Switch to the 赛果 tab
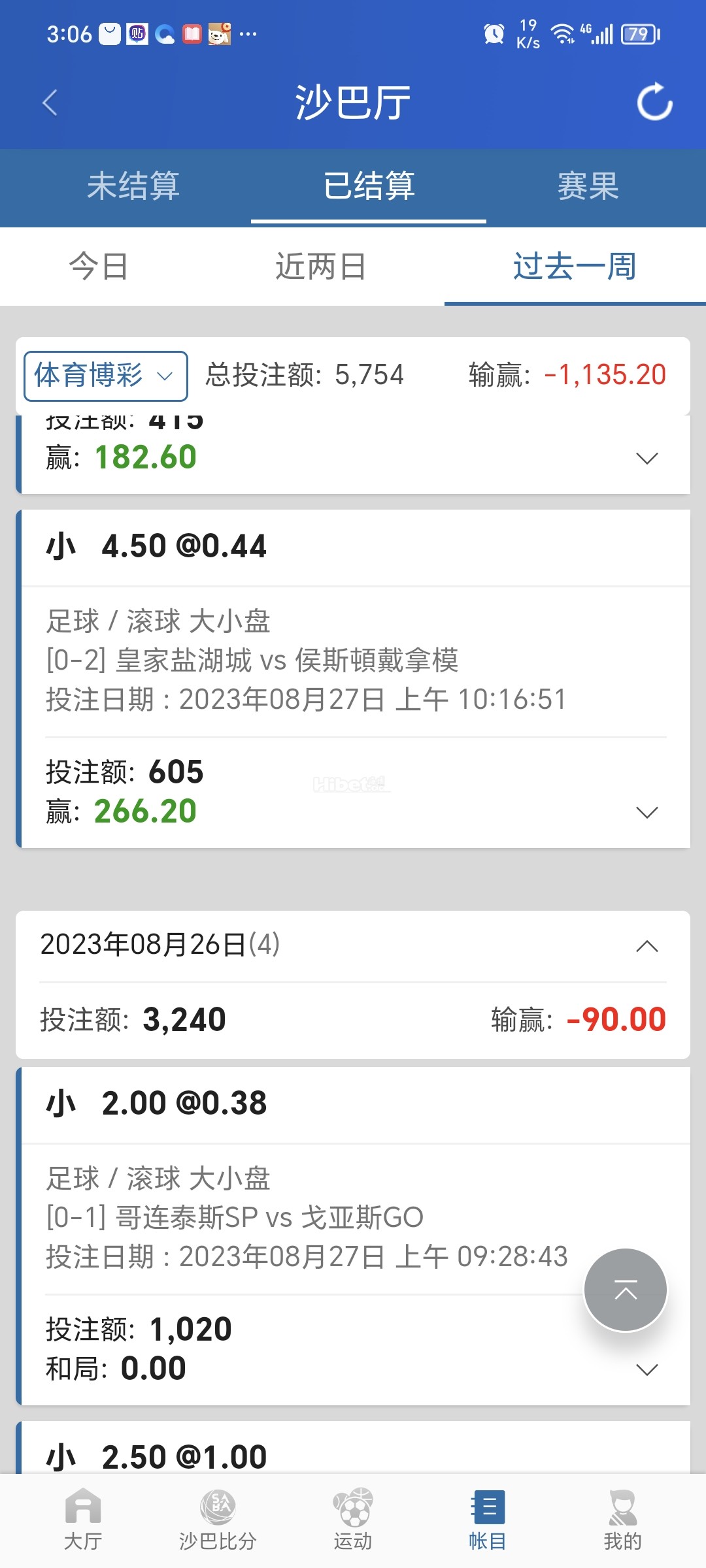 pos(588,186)
